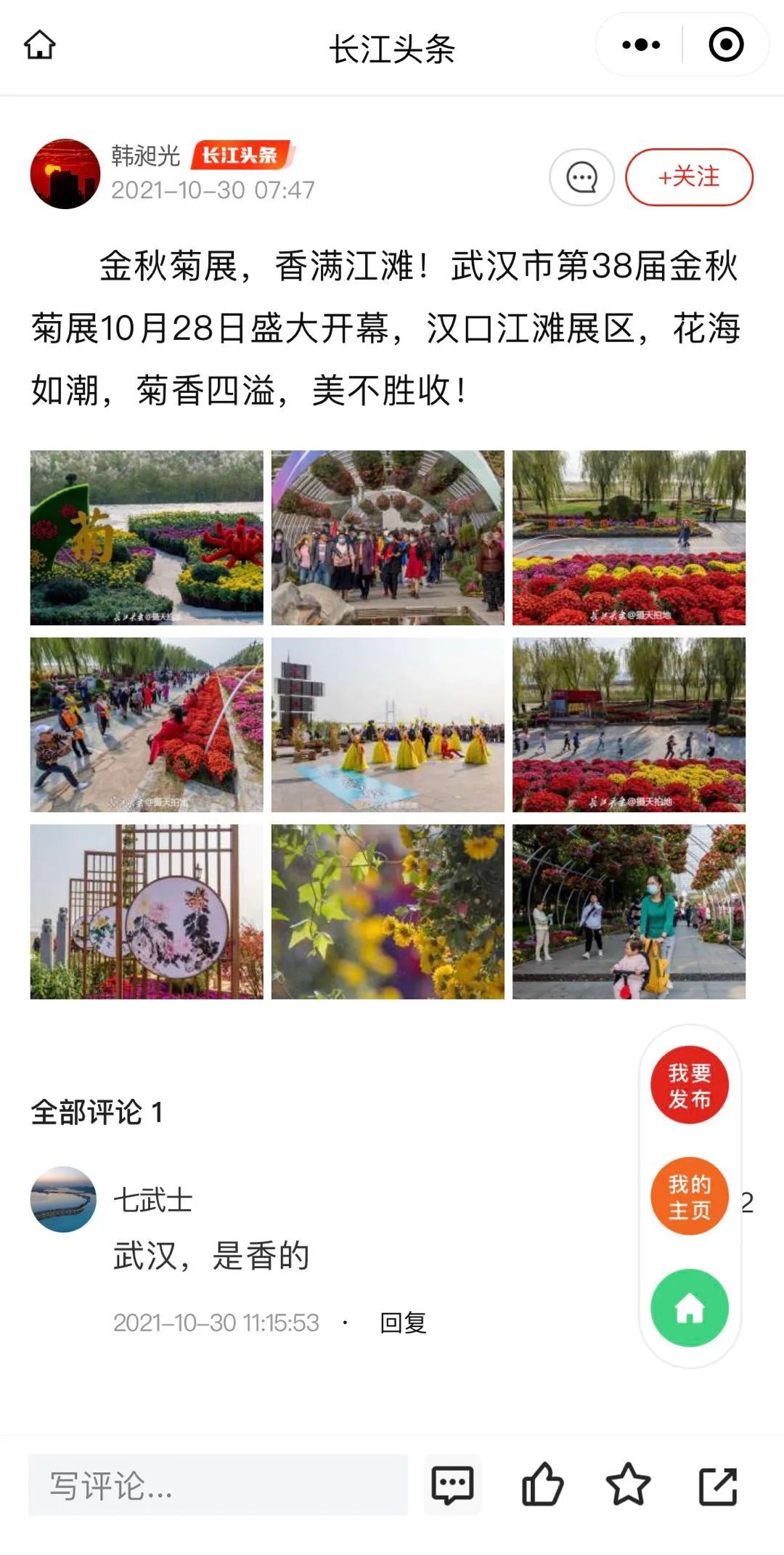Message the author via chat bubble icon
Screen dimensions: 784x1555
(581, 177)
